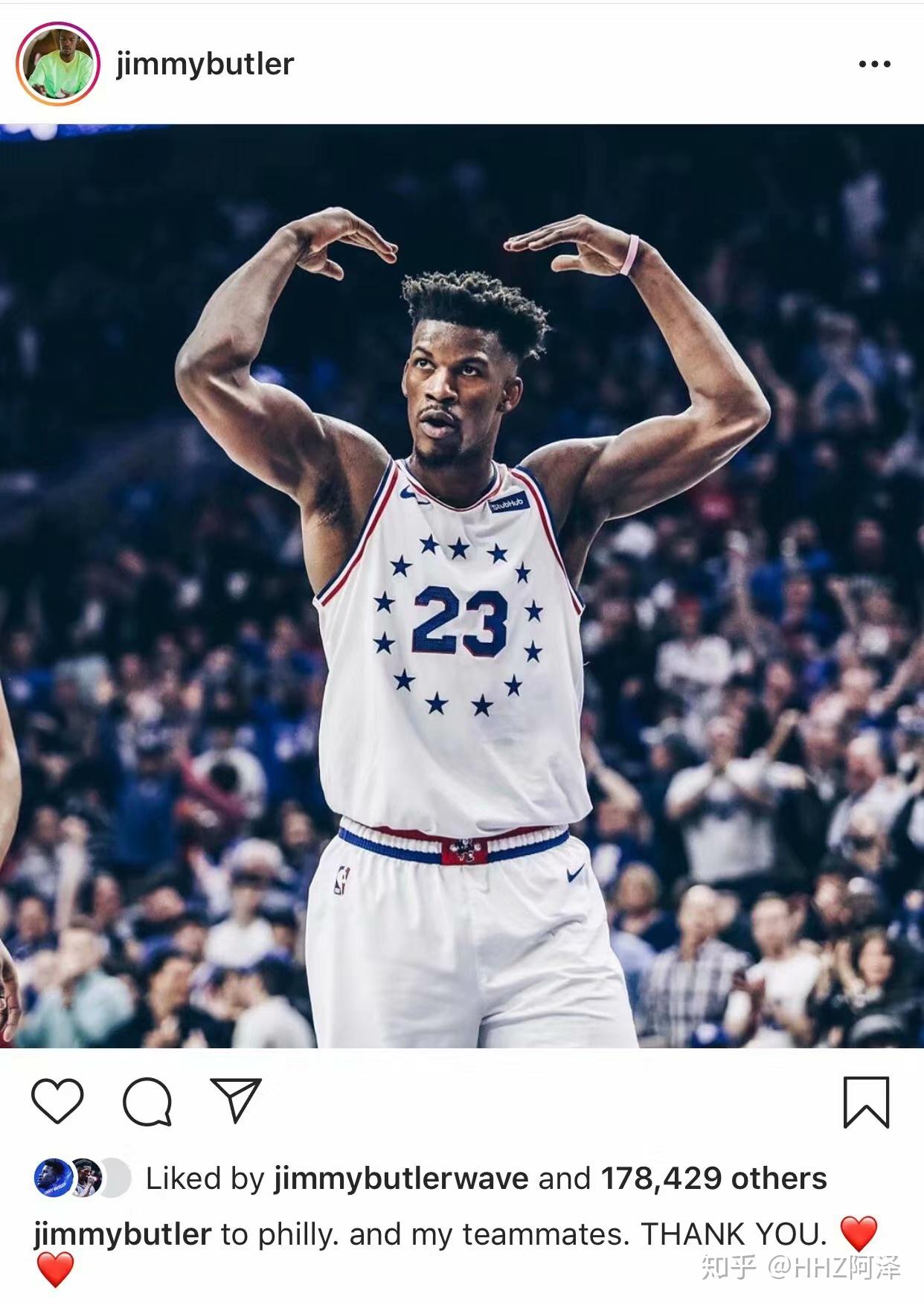Open comments with the speech bubble icon

pos(147,1101)
